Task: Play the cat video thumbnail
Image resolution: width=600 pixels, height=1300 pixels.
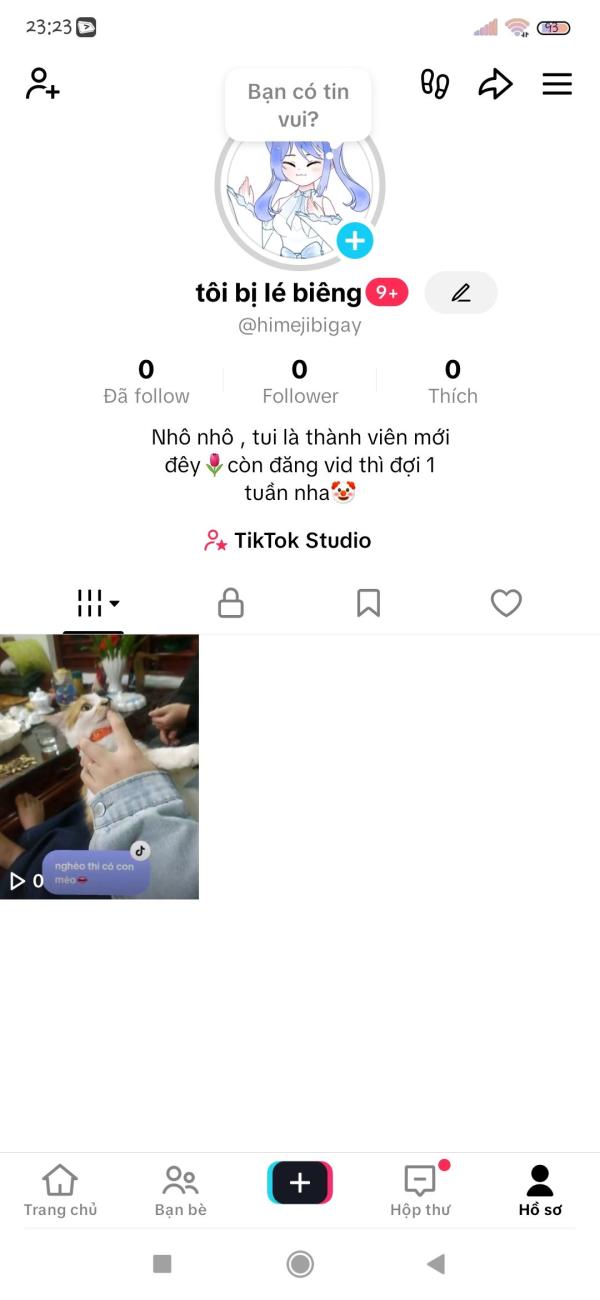Action: click(x=99, y=766)
